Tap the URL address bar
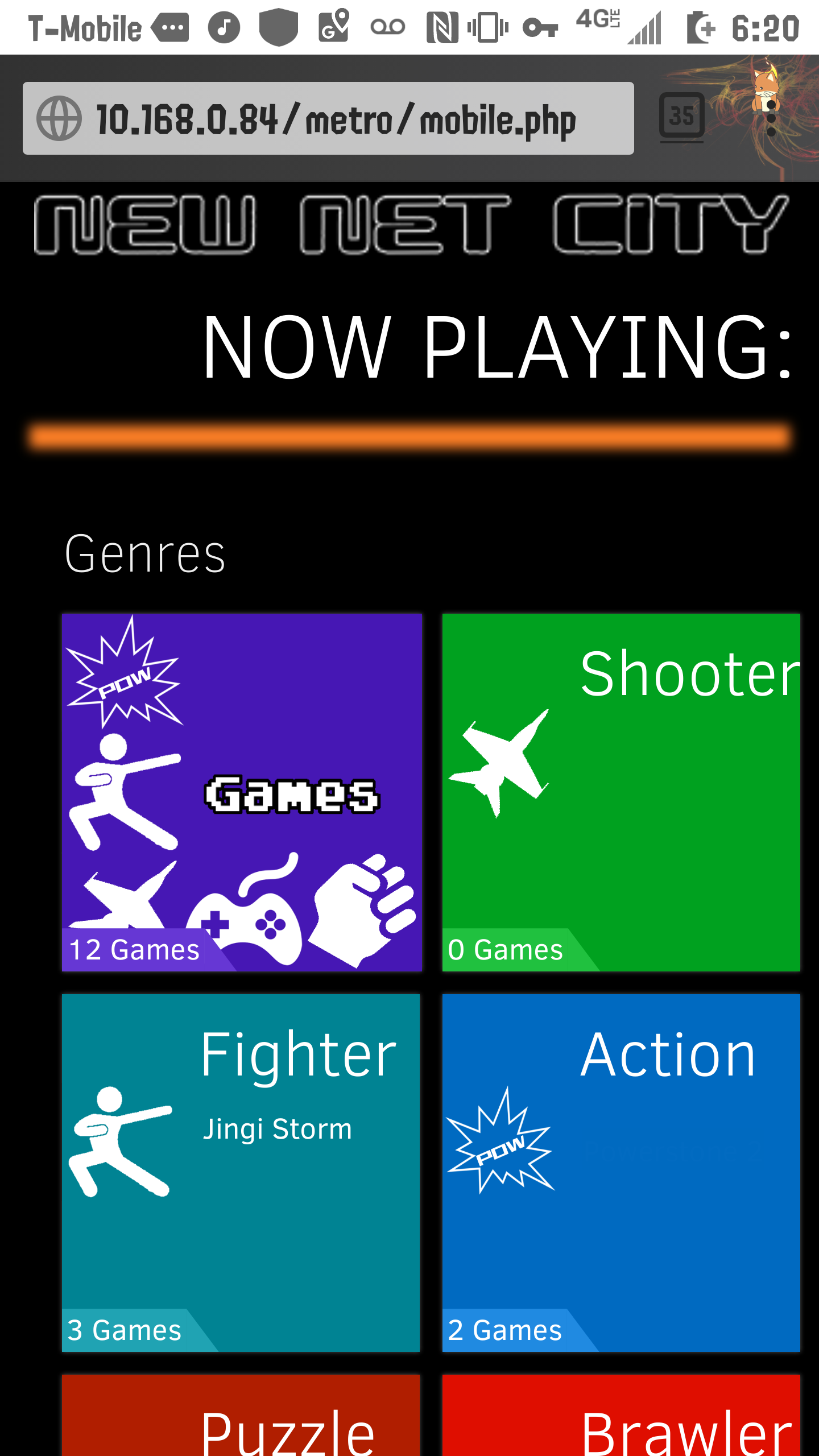This screenshot has height=1456, width=819. click(x=336, y=119)
